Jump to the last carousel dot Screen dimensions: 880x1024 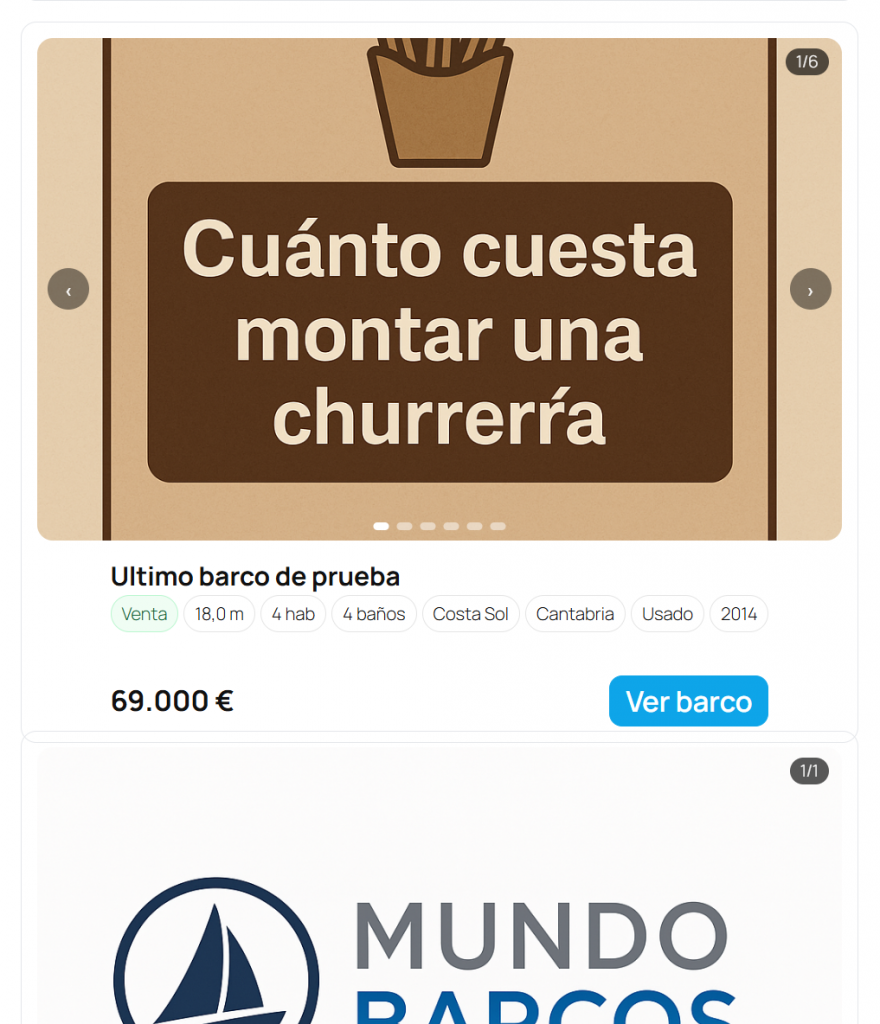pos(498,526)
